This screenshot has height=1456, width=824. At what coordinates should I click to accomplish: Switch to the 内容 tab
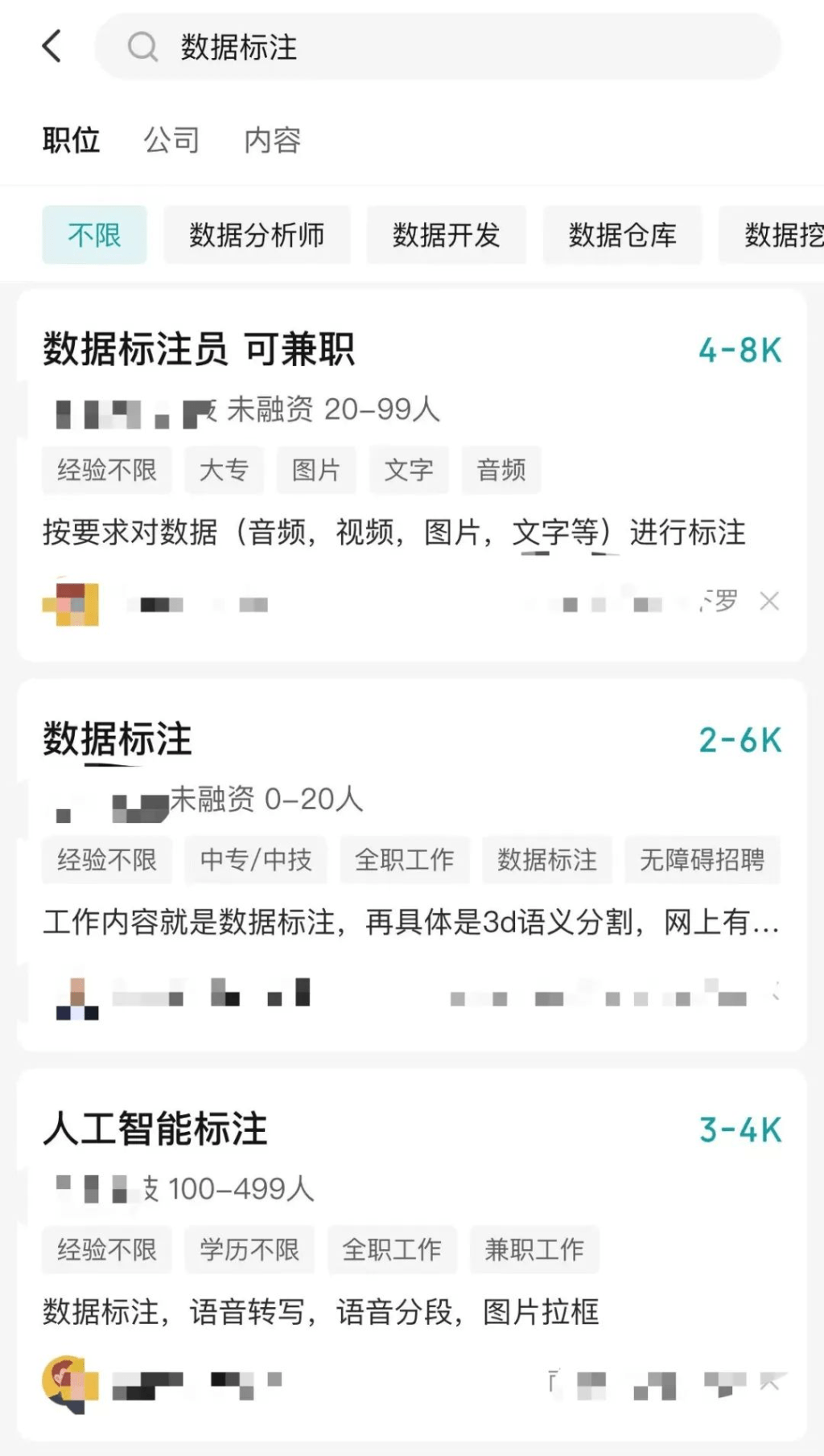274,139
